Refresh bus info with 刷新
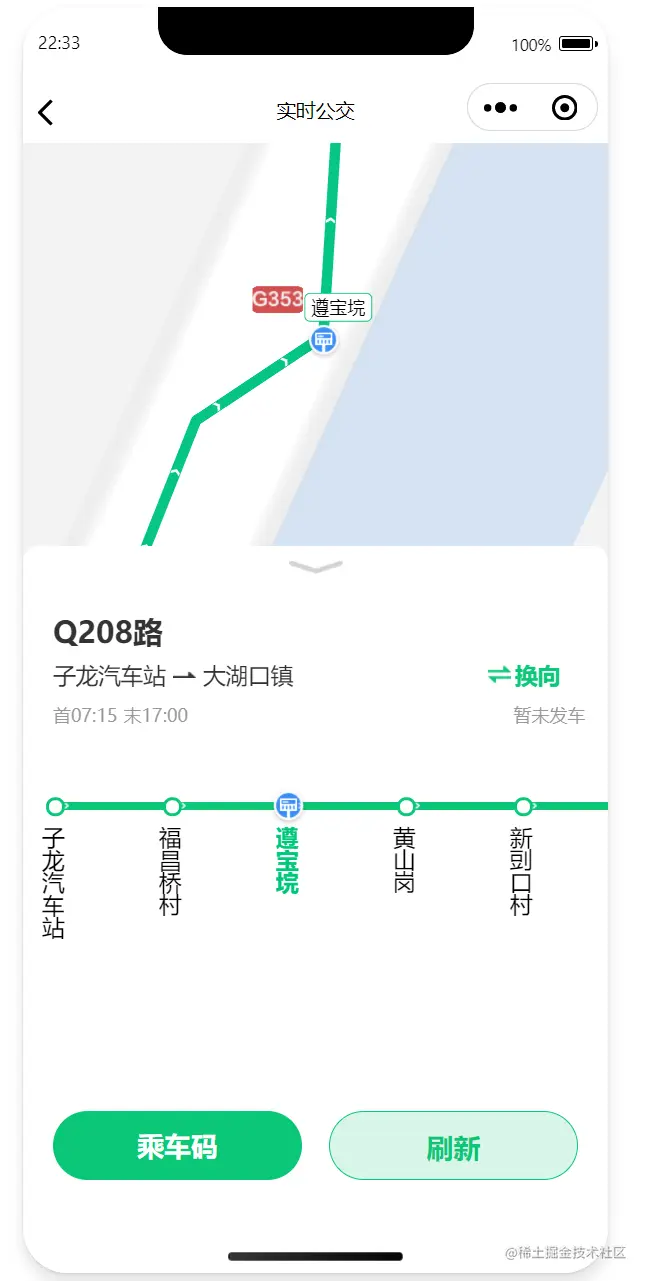This screenshot has width=647, height=1281. 453,1146
